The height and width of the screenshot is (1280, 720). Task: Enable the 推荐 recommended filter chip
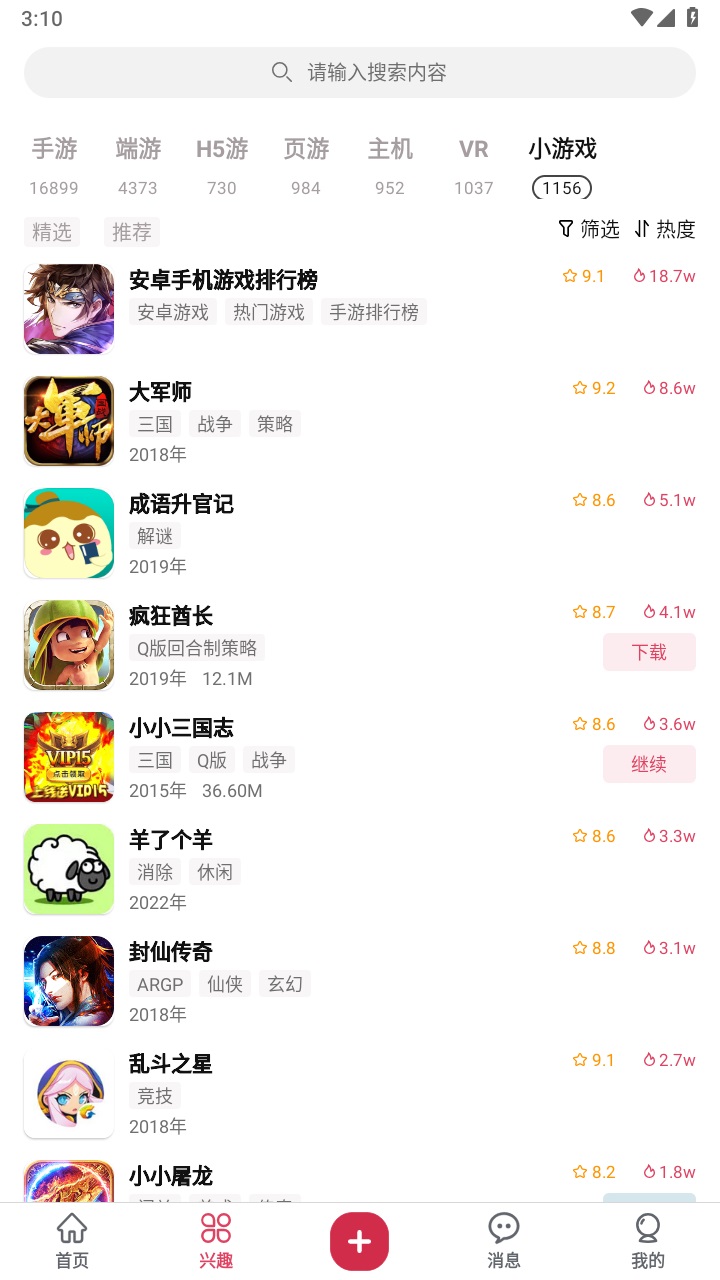[131, 232]
